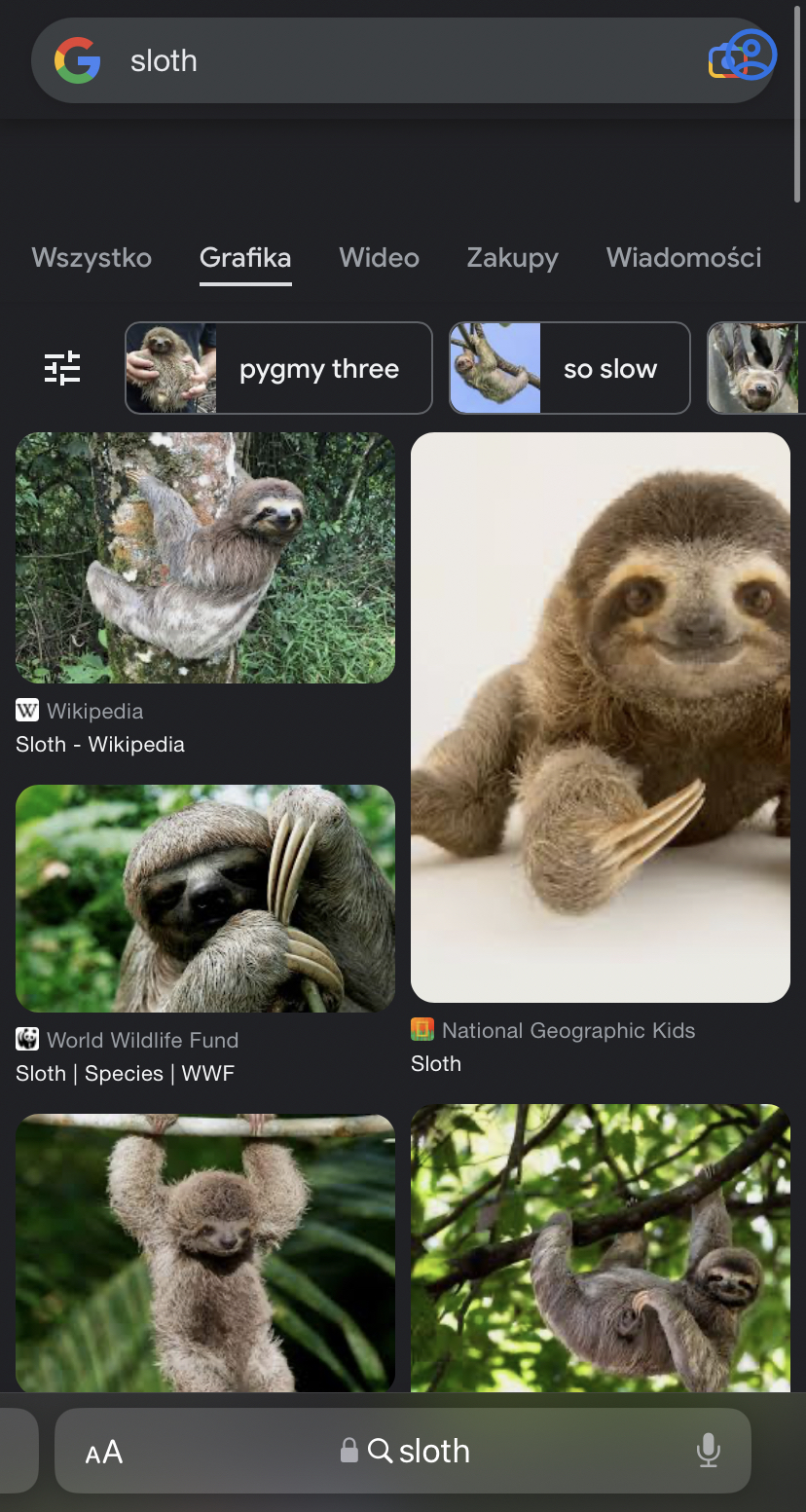Start voice search with the microphone
The width and height of the screenshot is (806, 1512).
point(709,1451)
